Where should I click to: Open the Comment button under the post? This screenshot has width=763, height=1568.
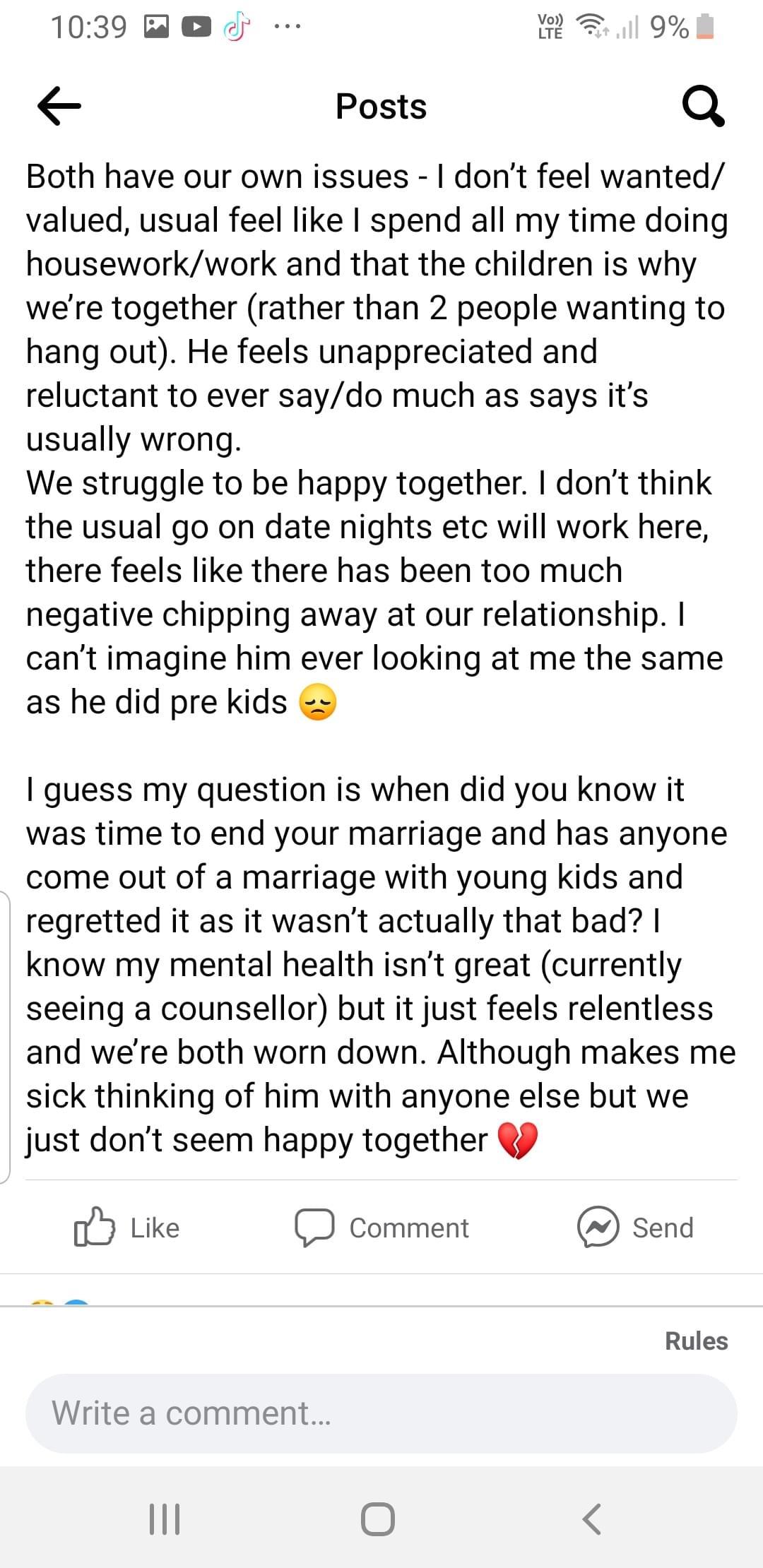click(382, 1228)
